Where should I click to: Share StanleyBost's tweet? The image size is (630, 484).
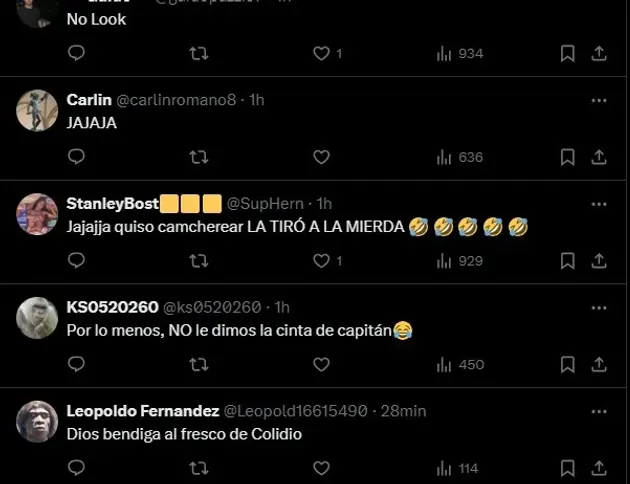click(x=599, y=261)
